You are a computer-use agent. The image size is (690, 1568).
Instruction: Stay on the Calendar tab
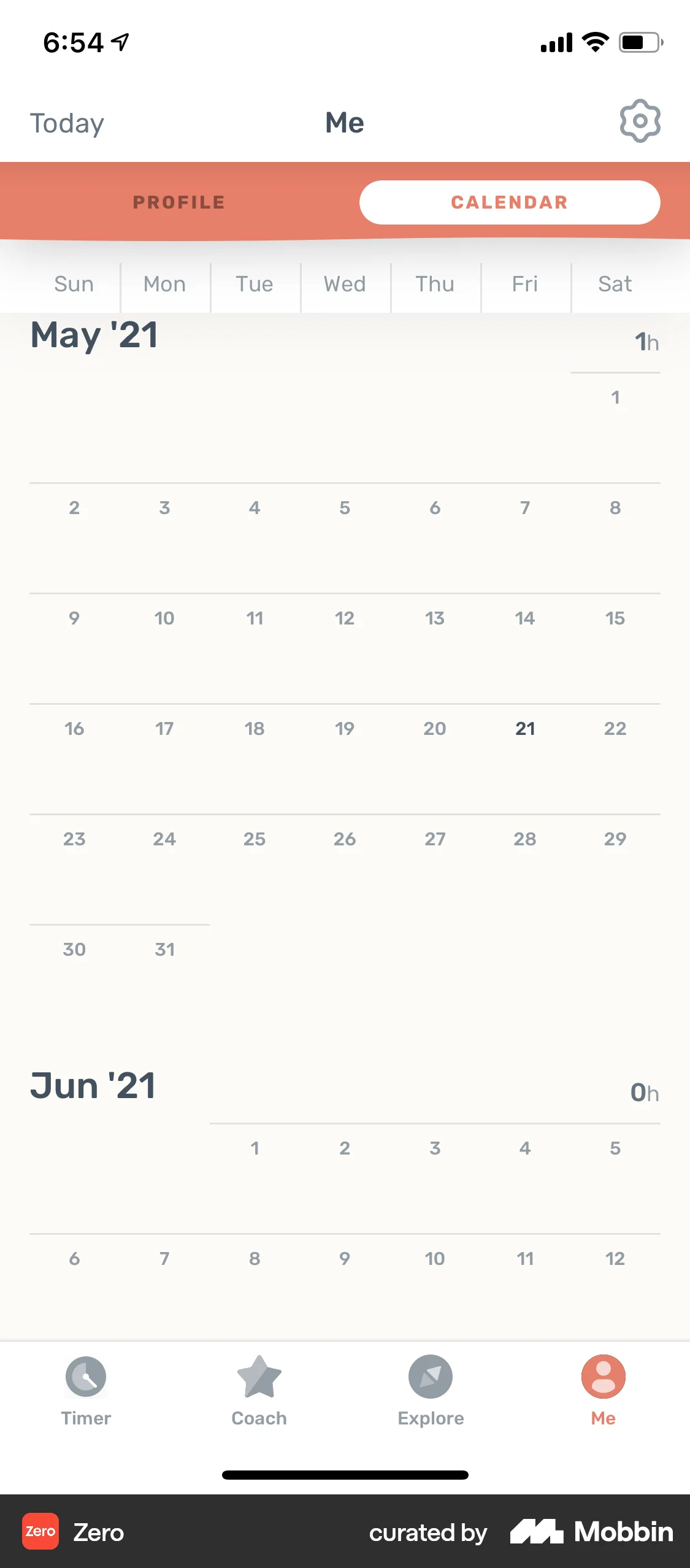[x=509, y=202]
